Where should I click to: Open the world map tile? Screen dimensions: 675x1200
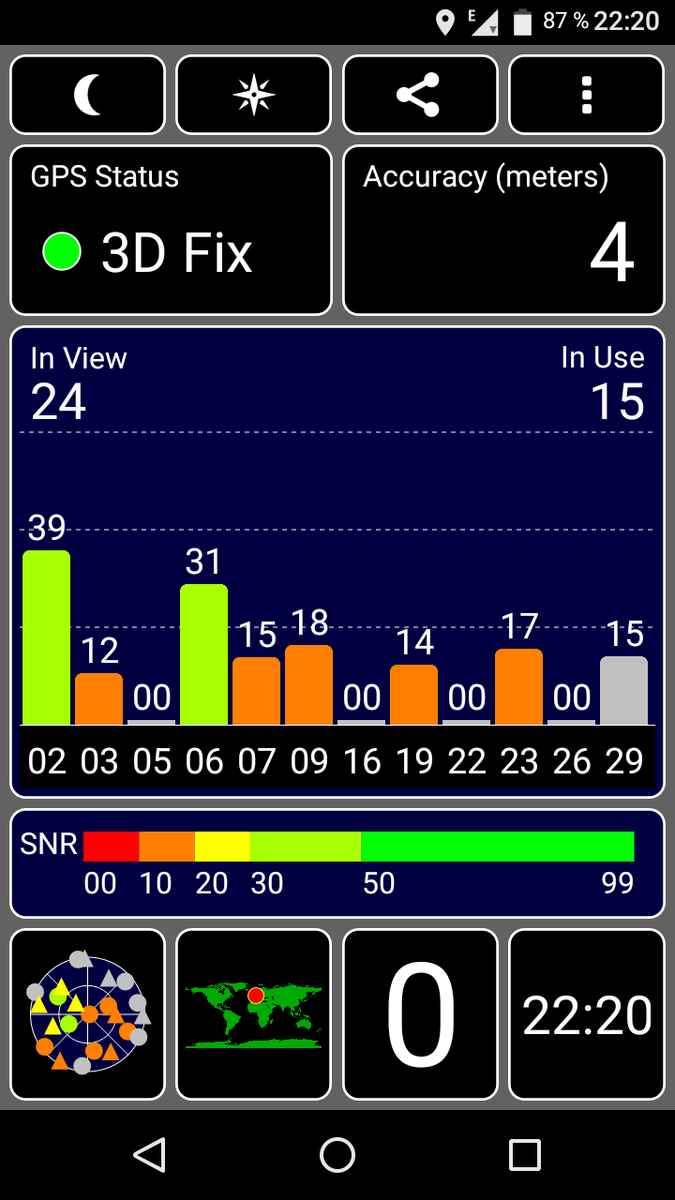[254, 1014]
